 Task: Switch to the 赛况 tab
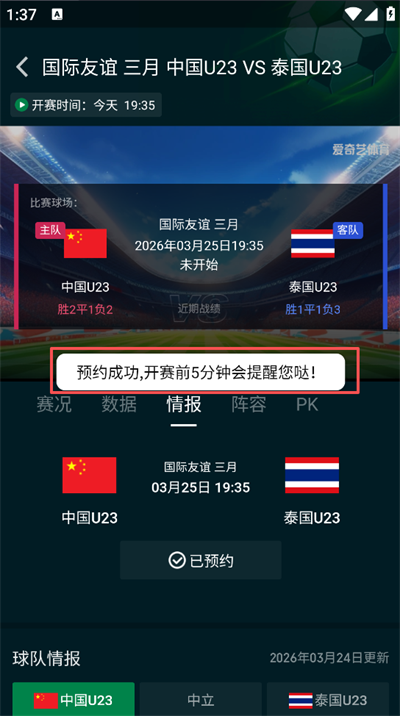pyautogui.click(x=54, y=405)
